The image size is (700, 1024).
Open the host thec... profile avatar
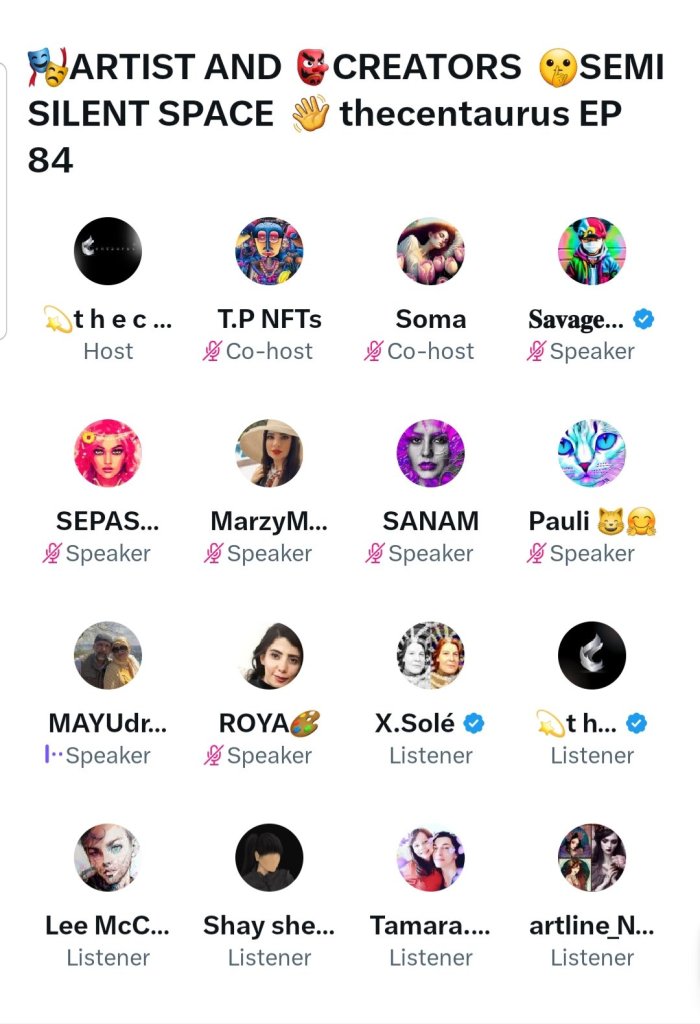click(108, 251)
